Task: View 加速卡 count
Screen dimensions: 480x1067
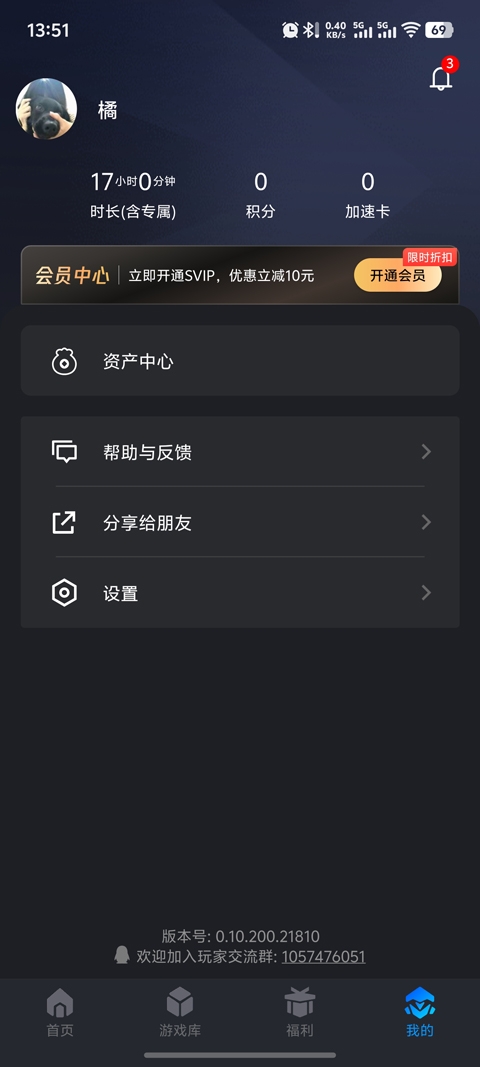Action: tap(368, 195)
